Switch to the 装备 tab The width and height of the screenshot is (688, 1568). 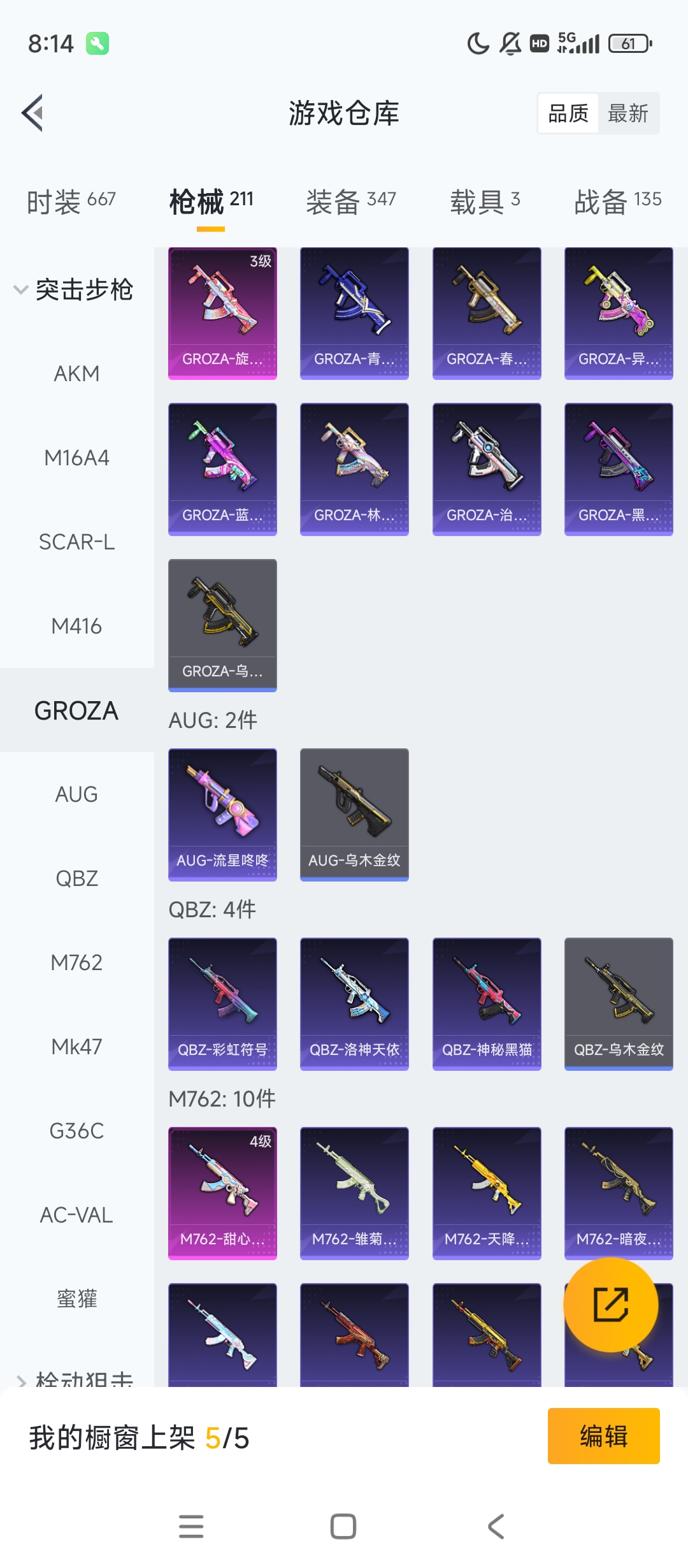[350, 201]
